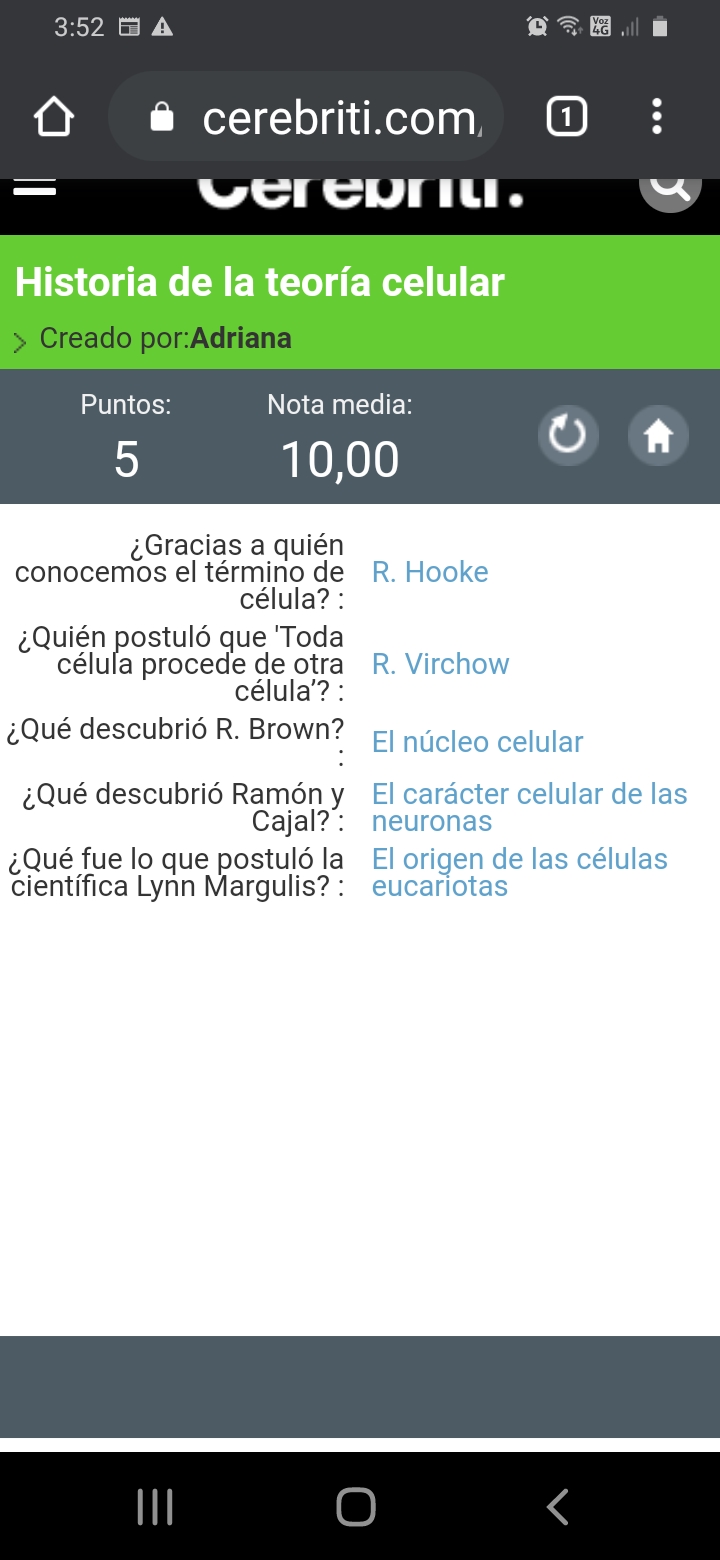The height and width of the screenshot is (1560, 720).
Task: Select the answer R. Virchow
Action: 441,664
